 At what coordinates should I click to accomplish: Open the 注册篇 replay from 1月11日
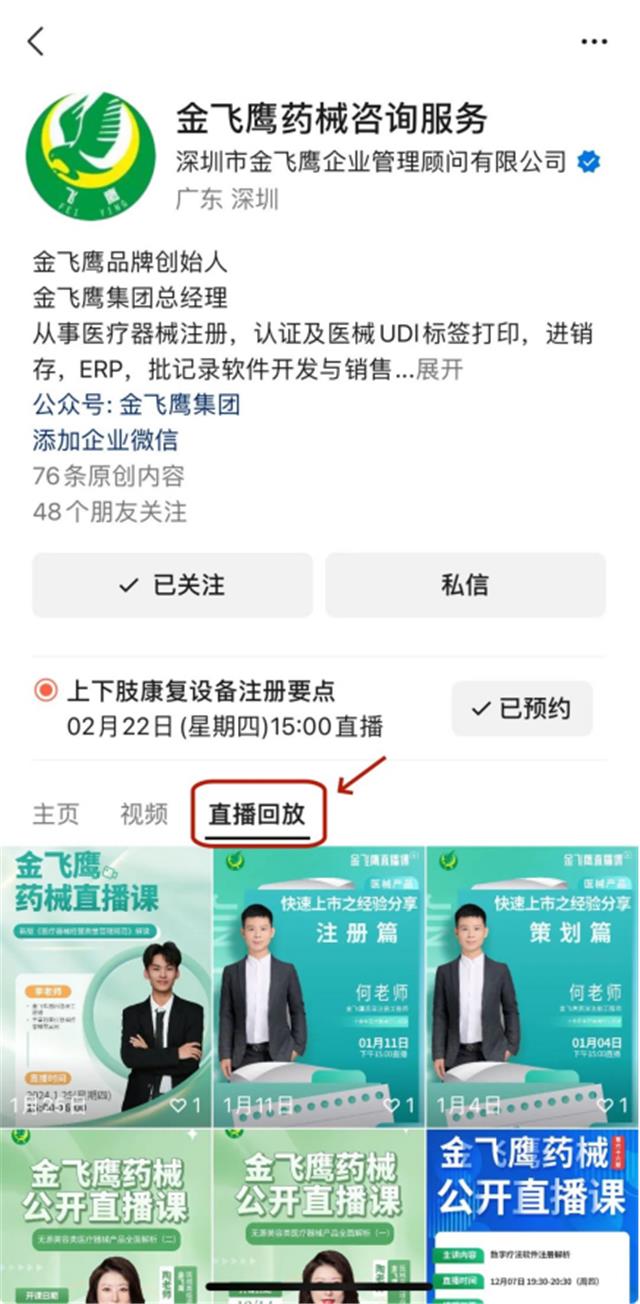tap(318, 987)
